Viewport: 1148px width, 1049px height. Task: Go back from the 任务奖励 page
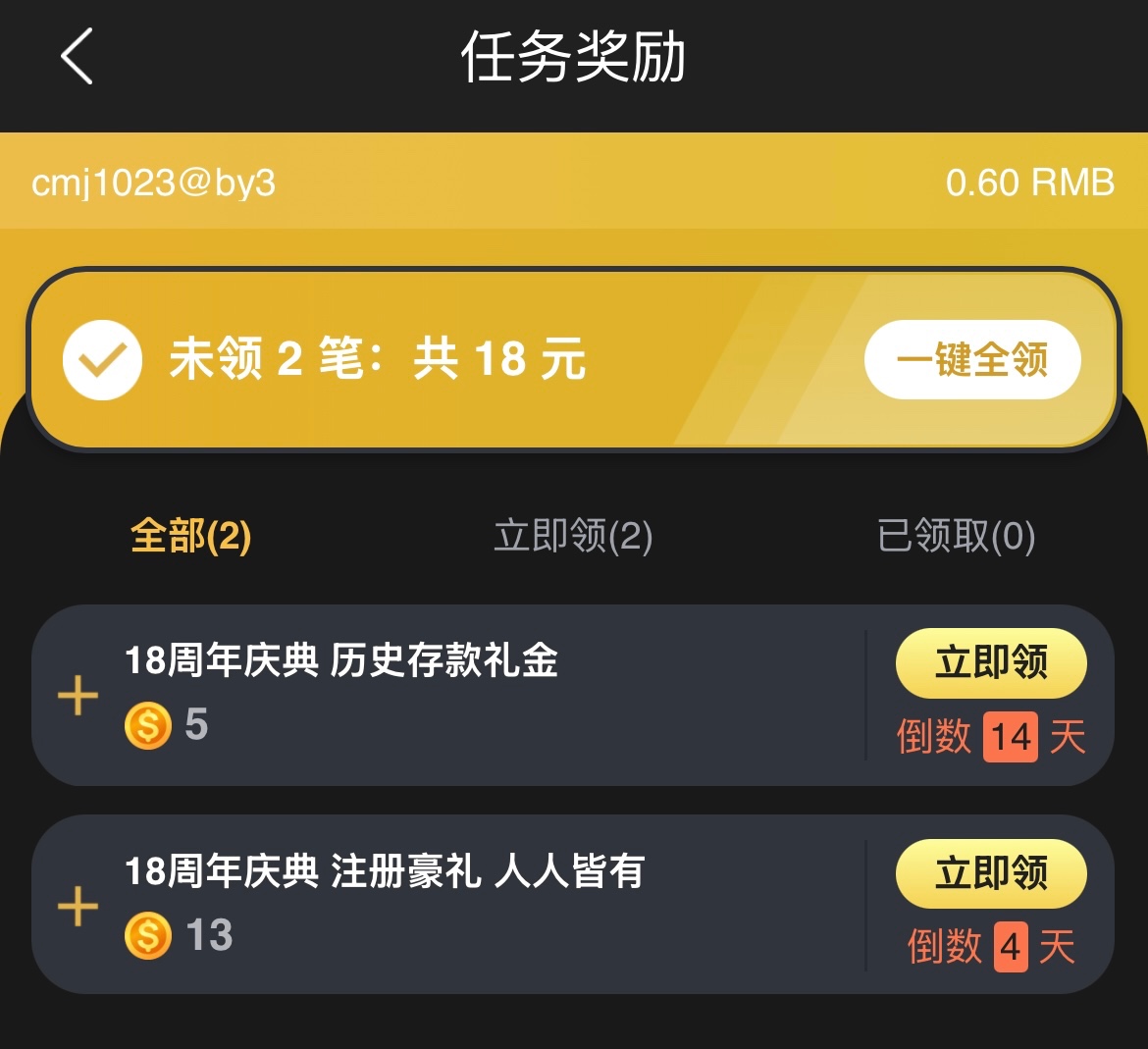point(77,56)
